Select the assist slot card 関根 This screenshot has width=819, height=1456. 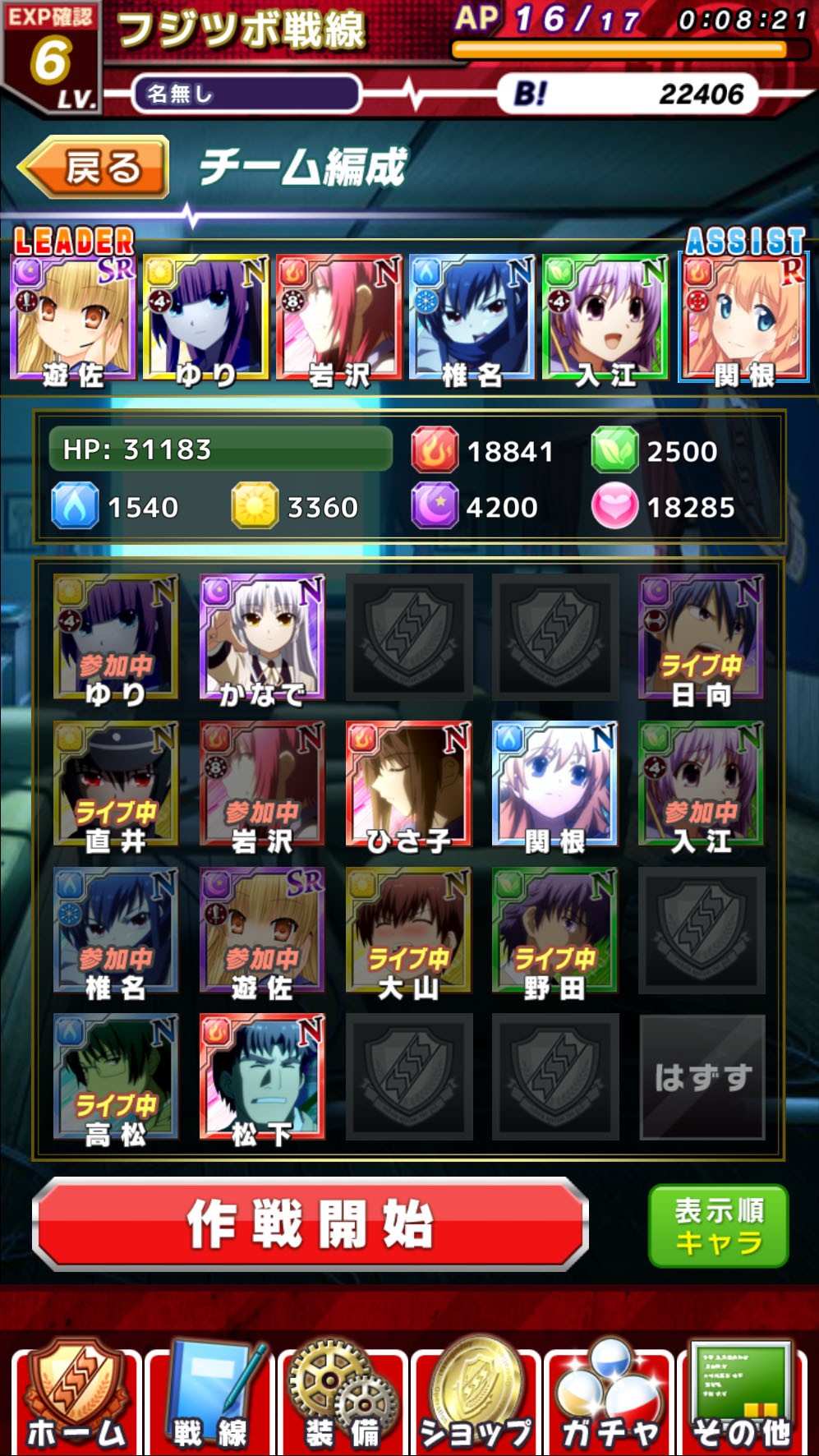(x=743, y=319)
